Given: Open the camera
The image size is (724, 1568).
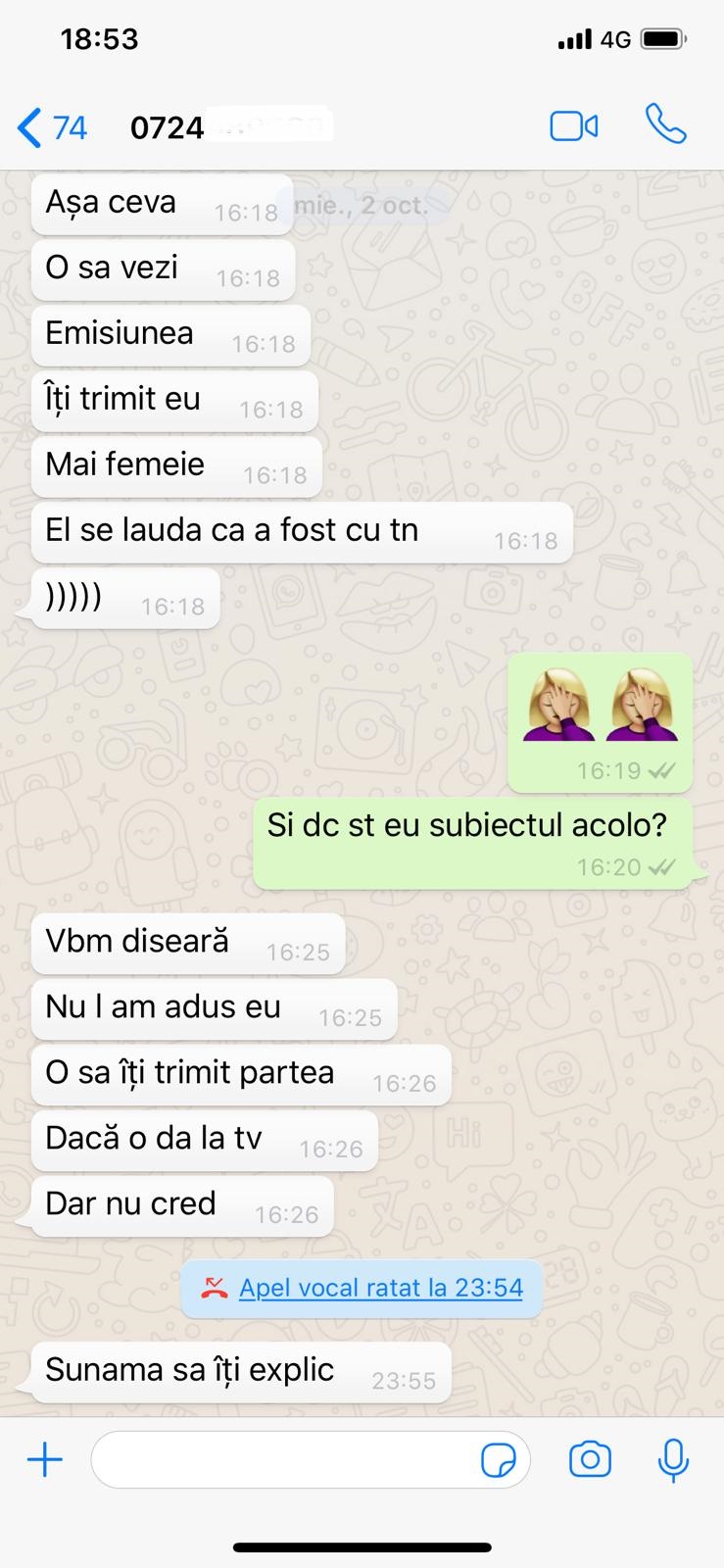Looking at the screenshot, I should (x=590, y=1460).
